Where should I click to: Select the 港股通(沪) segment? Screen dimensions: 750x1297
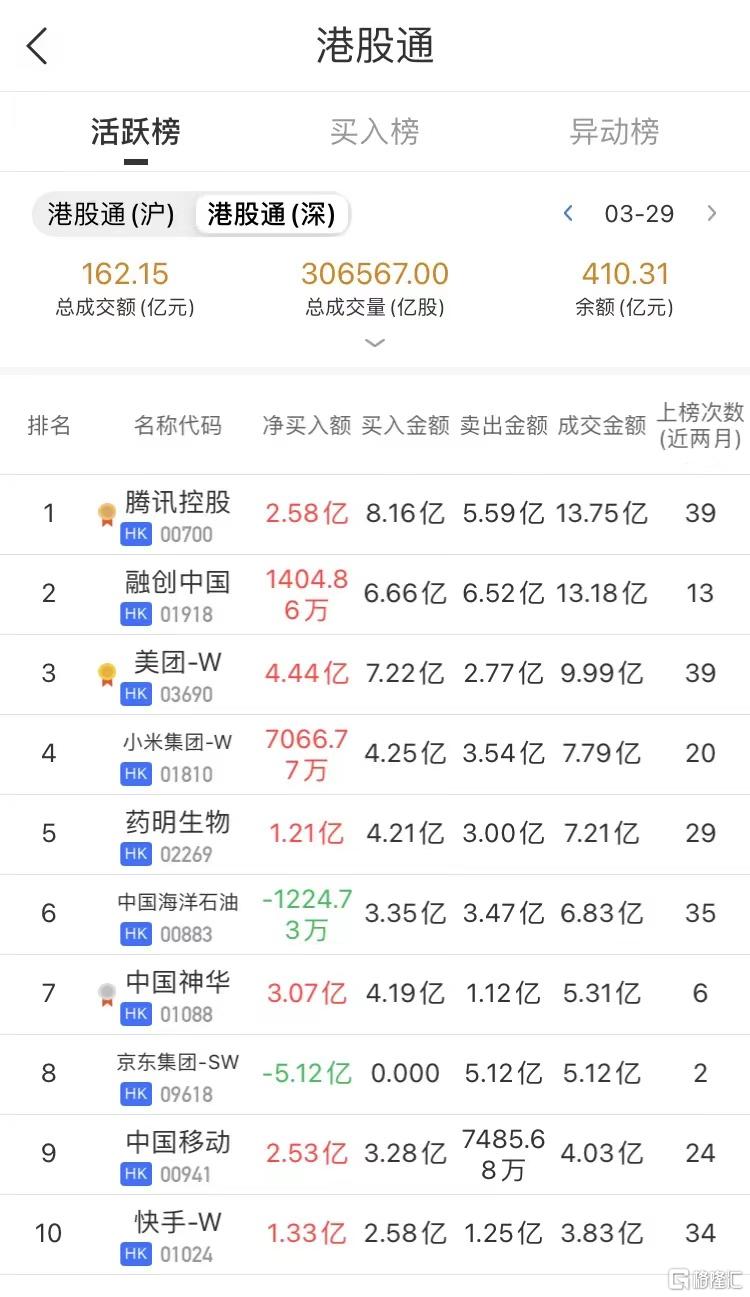(x=111, y=214)
